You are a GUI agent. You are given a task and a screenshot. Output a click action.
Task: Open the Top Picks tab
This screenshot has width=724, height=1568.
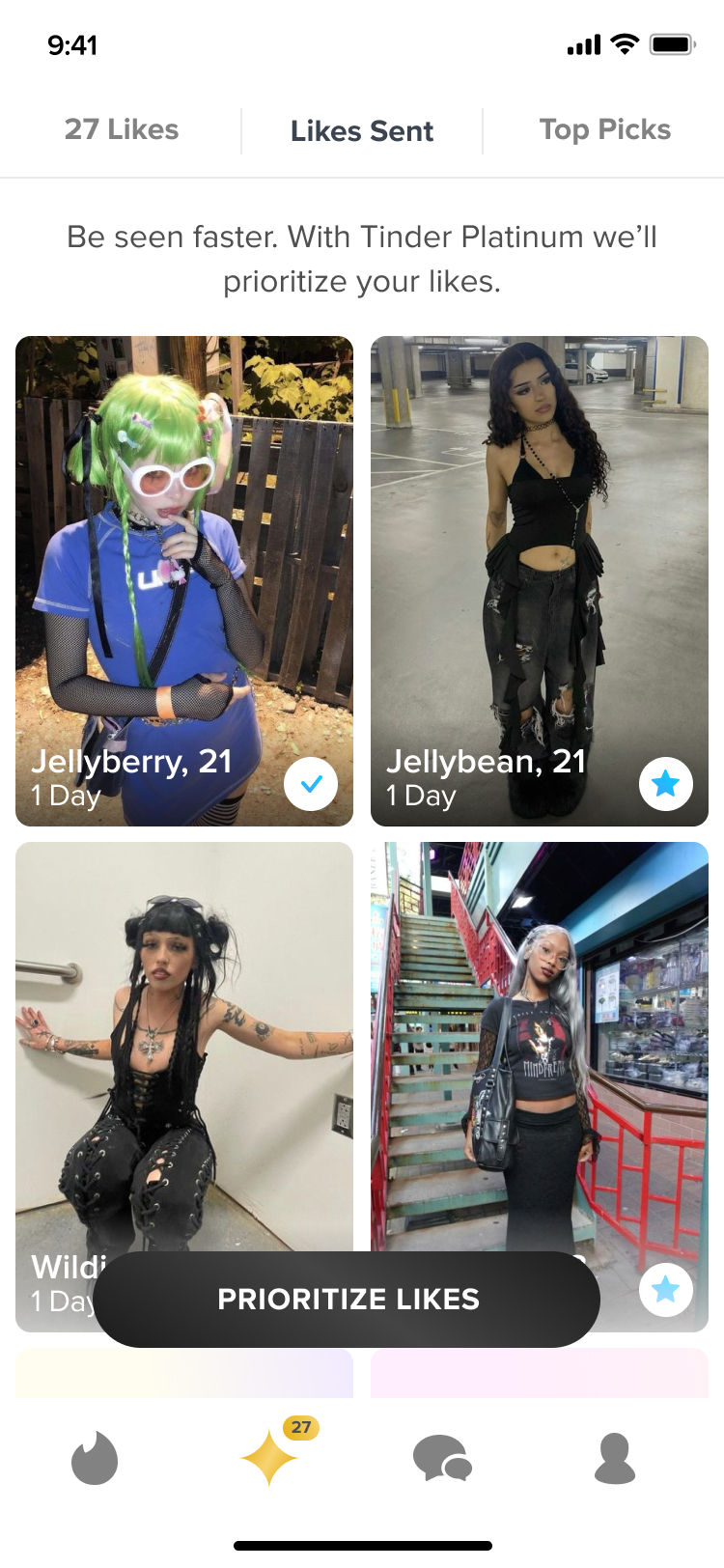604,130
